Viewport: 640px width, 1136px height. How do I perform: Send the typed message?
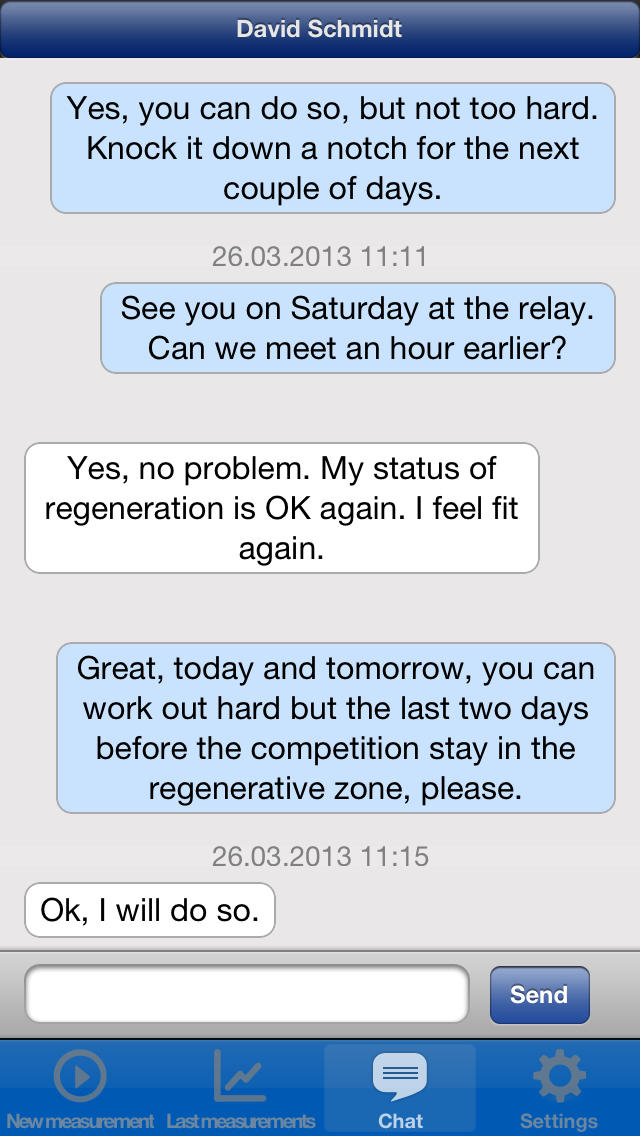pos(539,995)
